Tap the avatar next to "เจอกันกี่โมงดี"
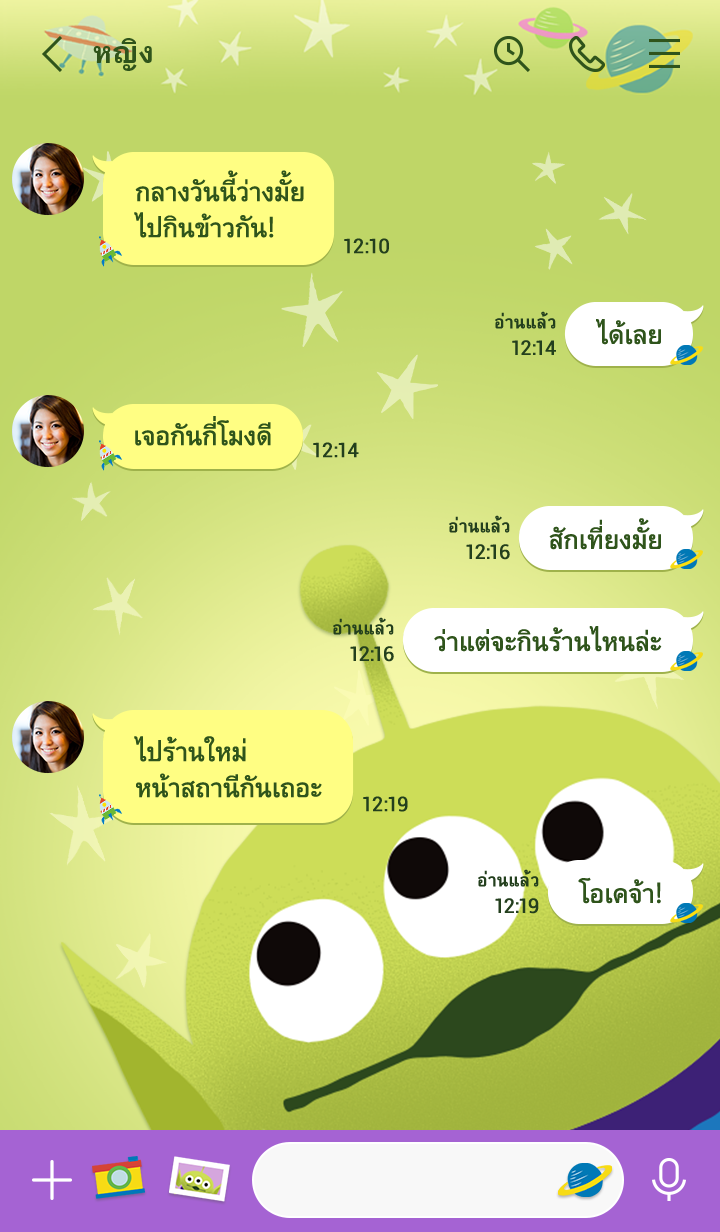 [x=48, y=431]
